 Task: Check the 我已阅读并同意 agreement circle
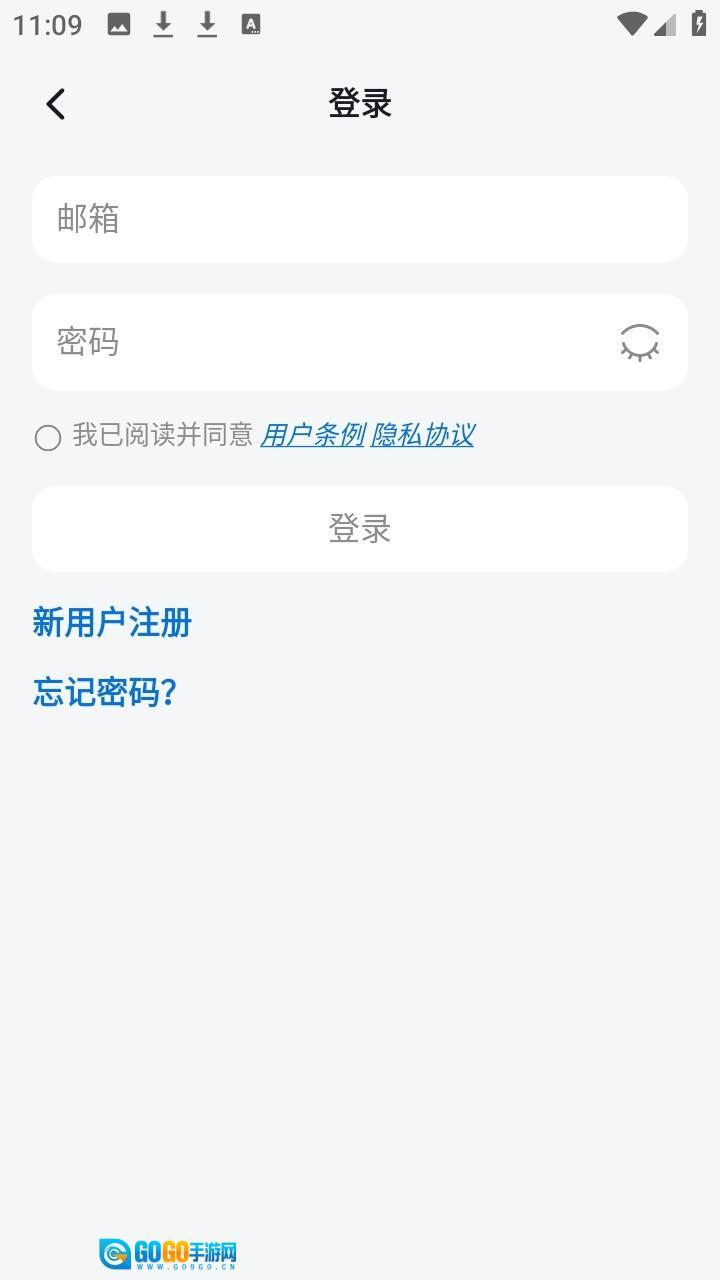tap(48, 438)
